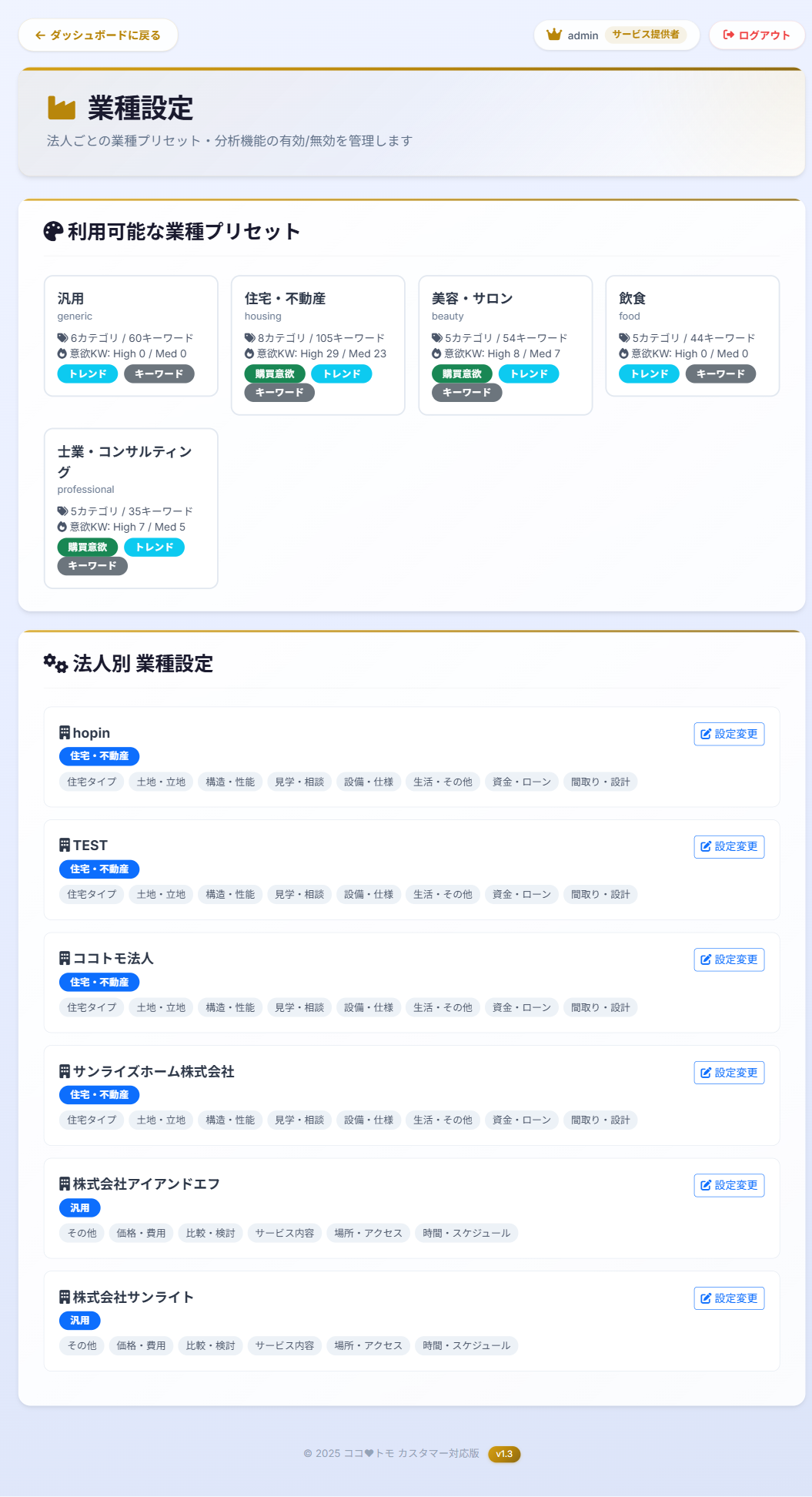Image resolution: width=812 pixels, height=1497 pixels.
Task: Toggle the キーワード badge on 士業・コンサルティング preset
Action: 92,566
